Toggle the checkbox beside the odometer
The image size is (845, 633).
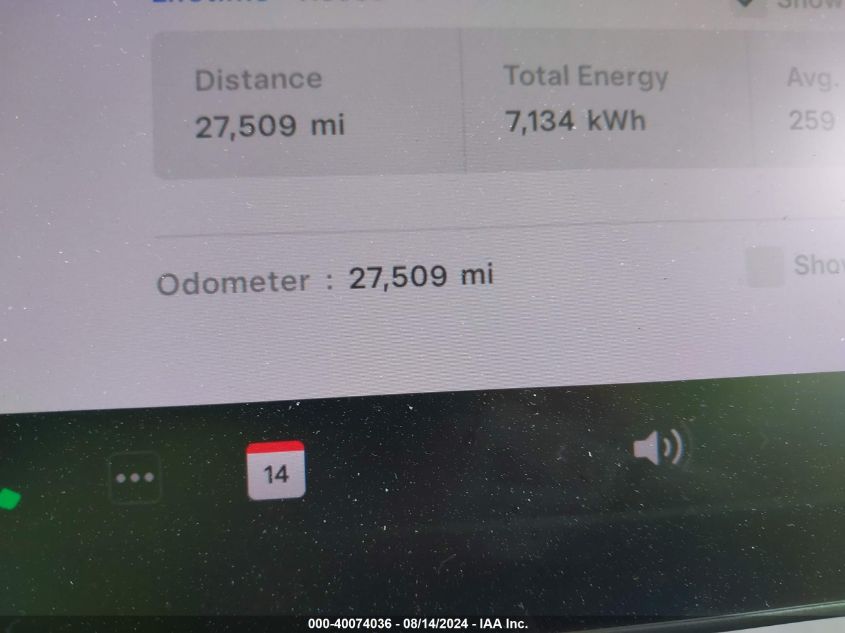pos(765,267)
